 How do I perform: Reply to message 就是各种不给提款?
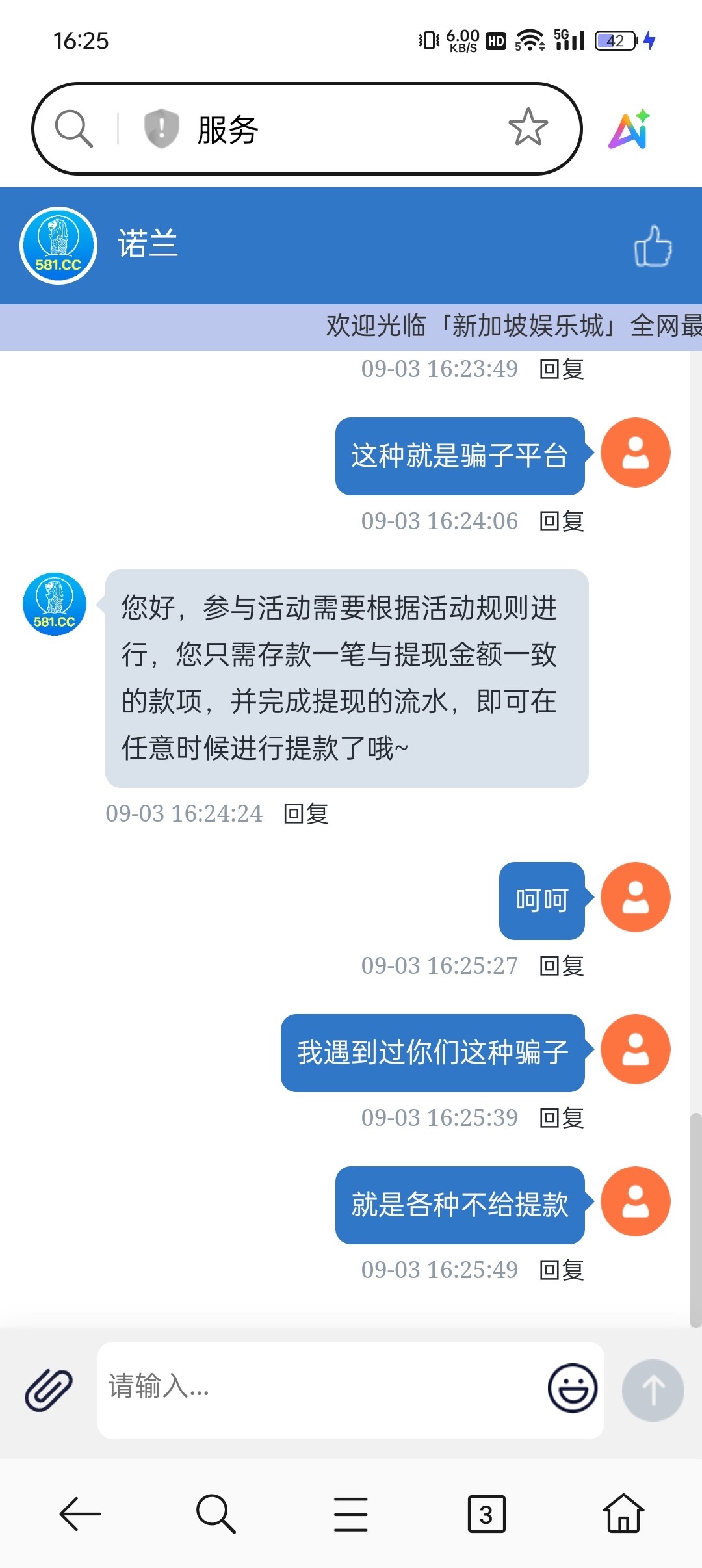562,1270
